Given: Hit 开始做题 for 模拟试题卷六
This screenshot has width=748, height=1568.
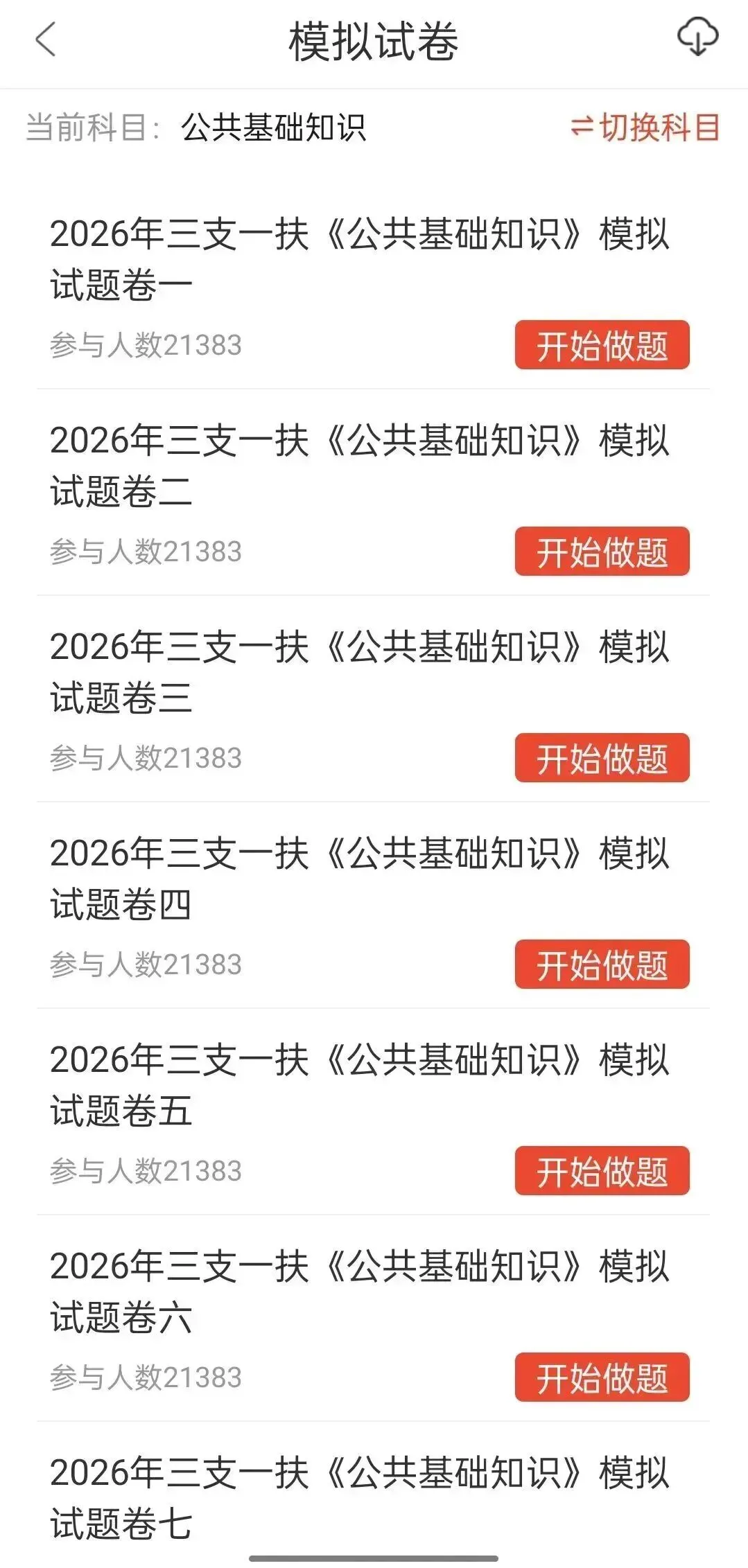Looking at the screenshot, I should pos(602,1377).
